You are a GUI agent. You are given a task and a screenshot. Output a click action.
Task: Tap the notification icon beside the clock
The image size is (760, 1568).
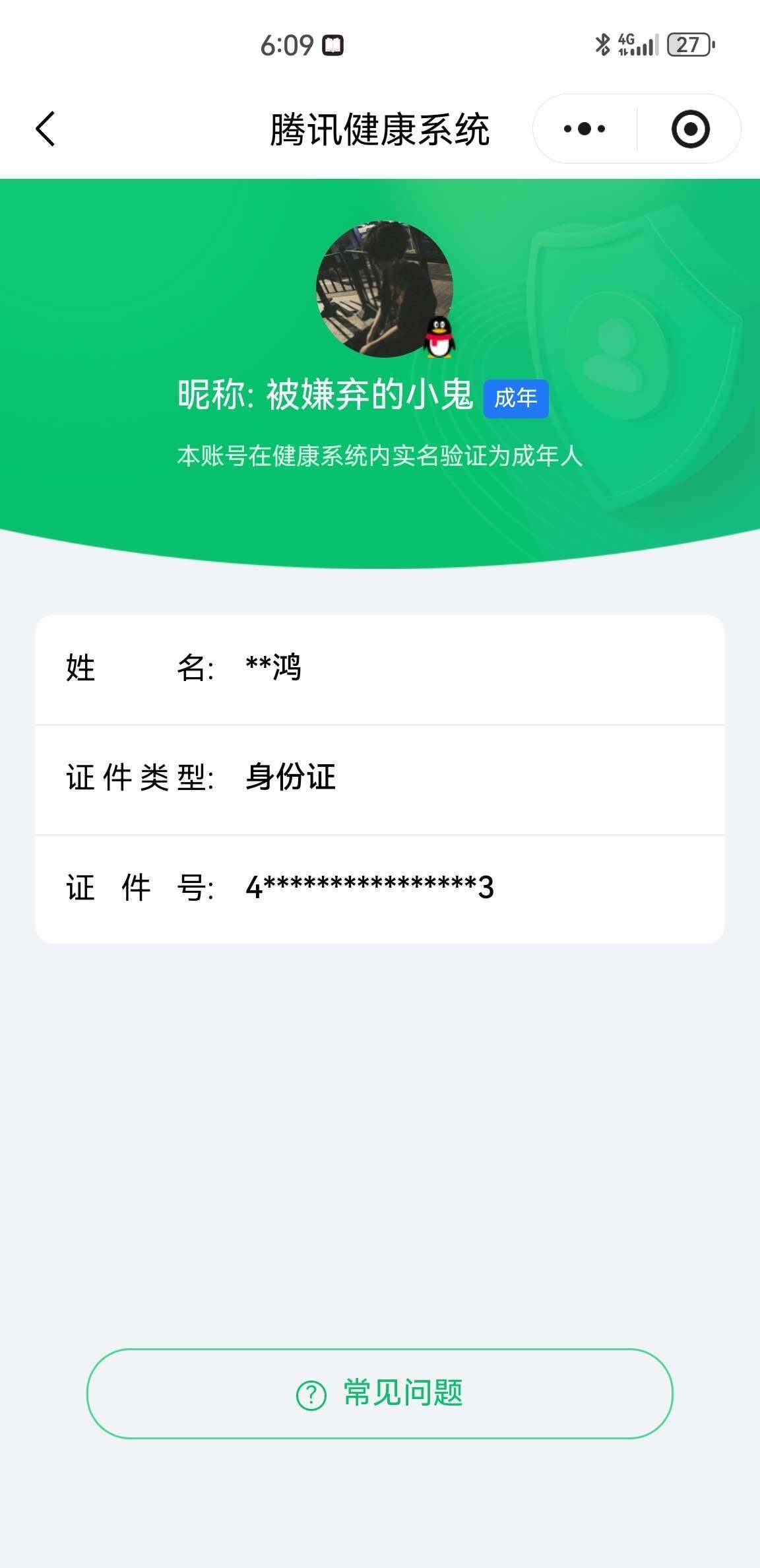click(332, 45)
